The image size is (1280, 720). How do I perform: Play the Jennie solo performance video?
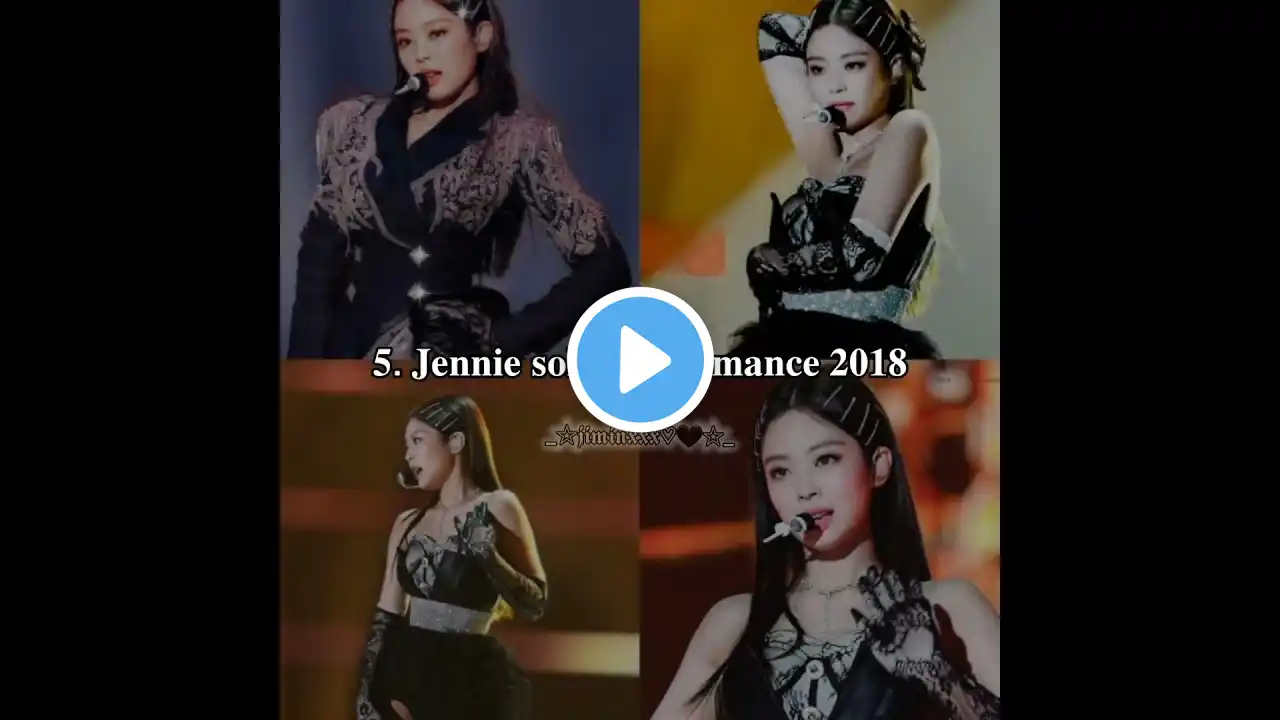pyautogui.click(x=640, y=360)
